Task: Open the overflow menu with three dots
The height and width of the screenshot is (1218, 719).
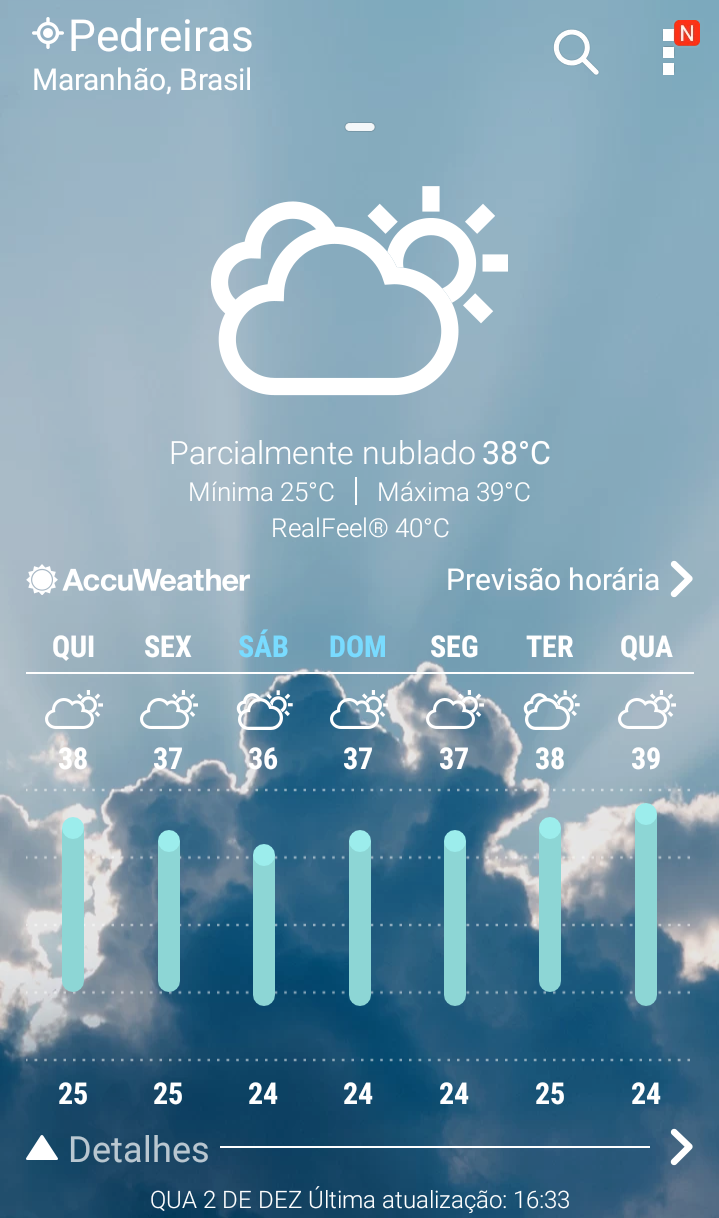Action: 669,52
